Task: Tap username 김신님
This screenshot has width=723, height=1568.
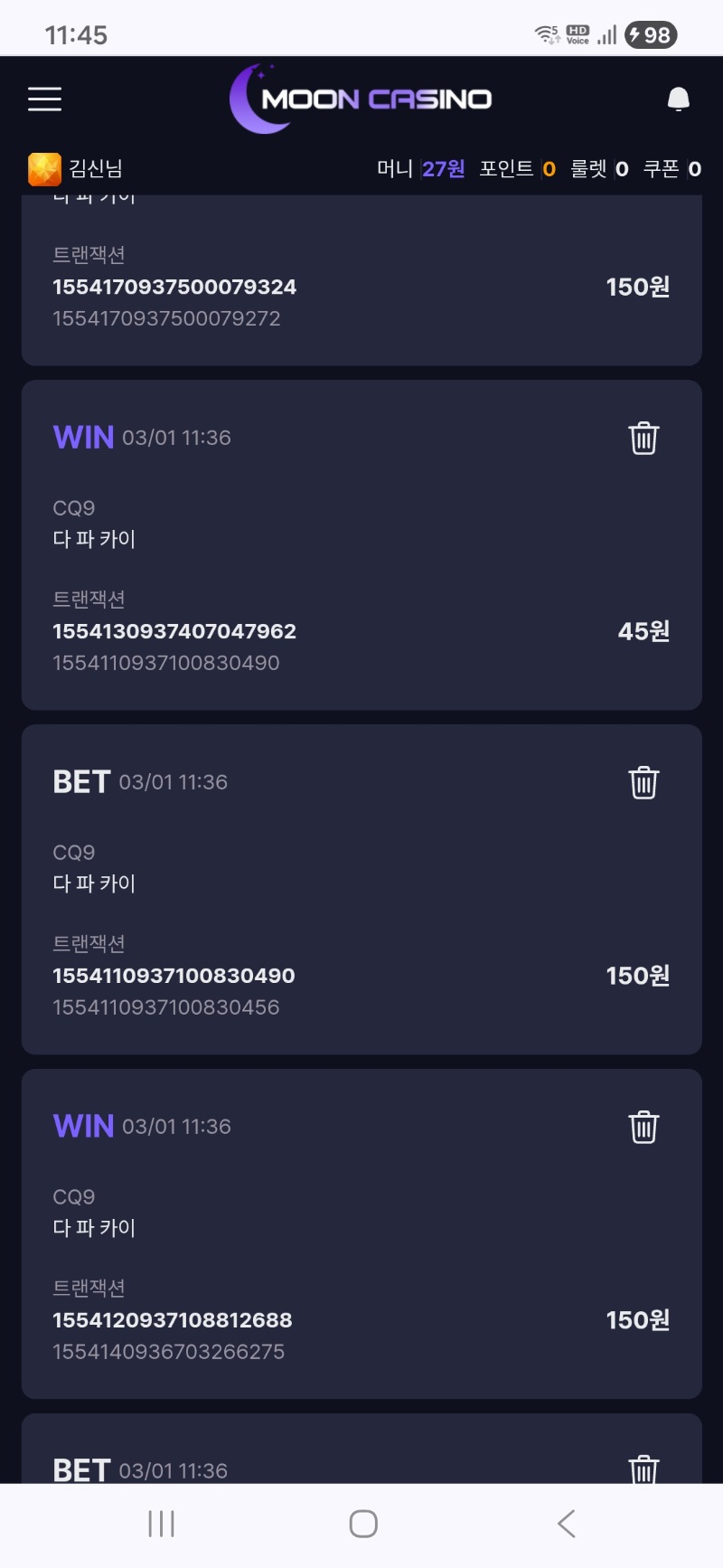Action: point(94,168)
